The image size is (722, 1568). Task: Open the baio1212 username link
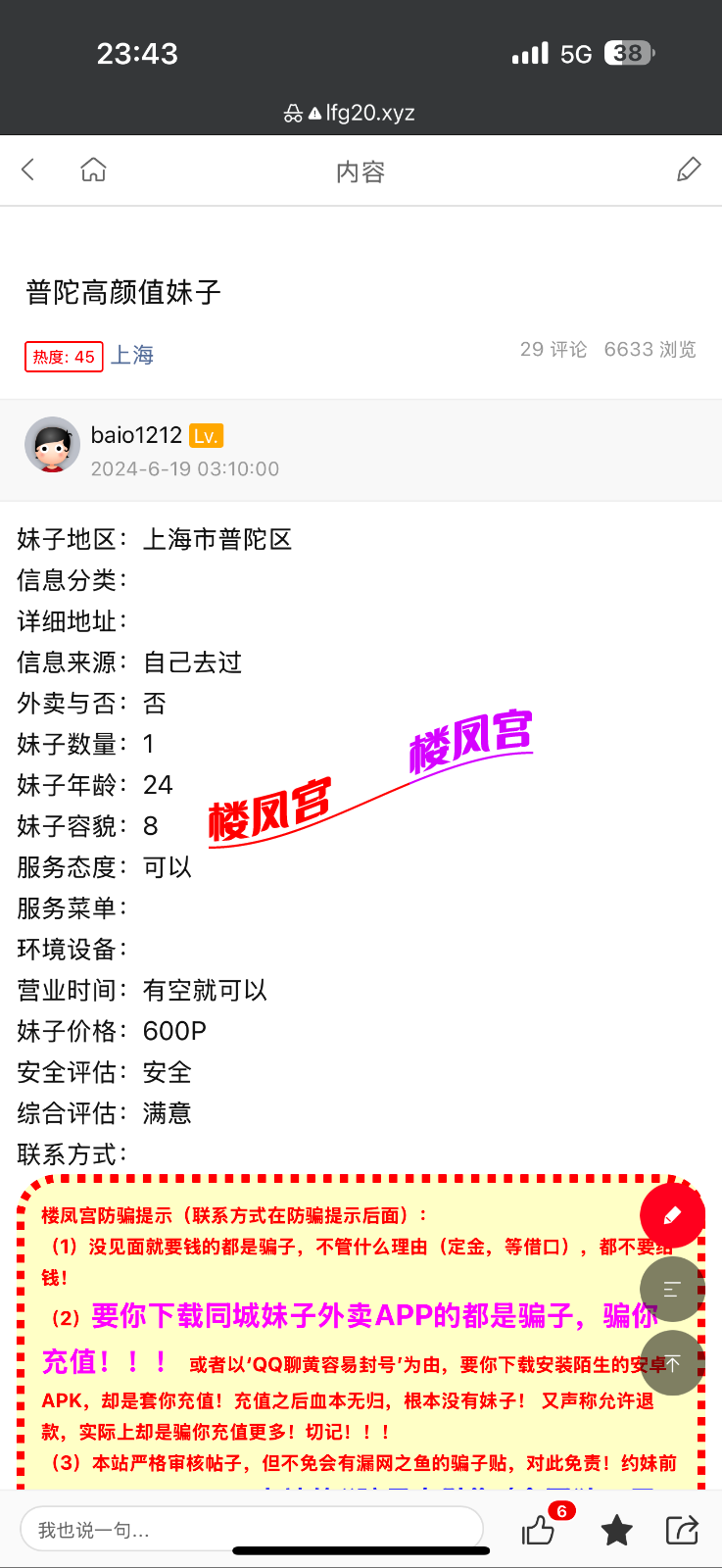click(x=136, y=435)
